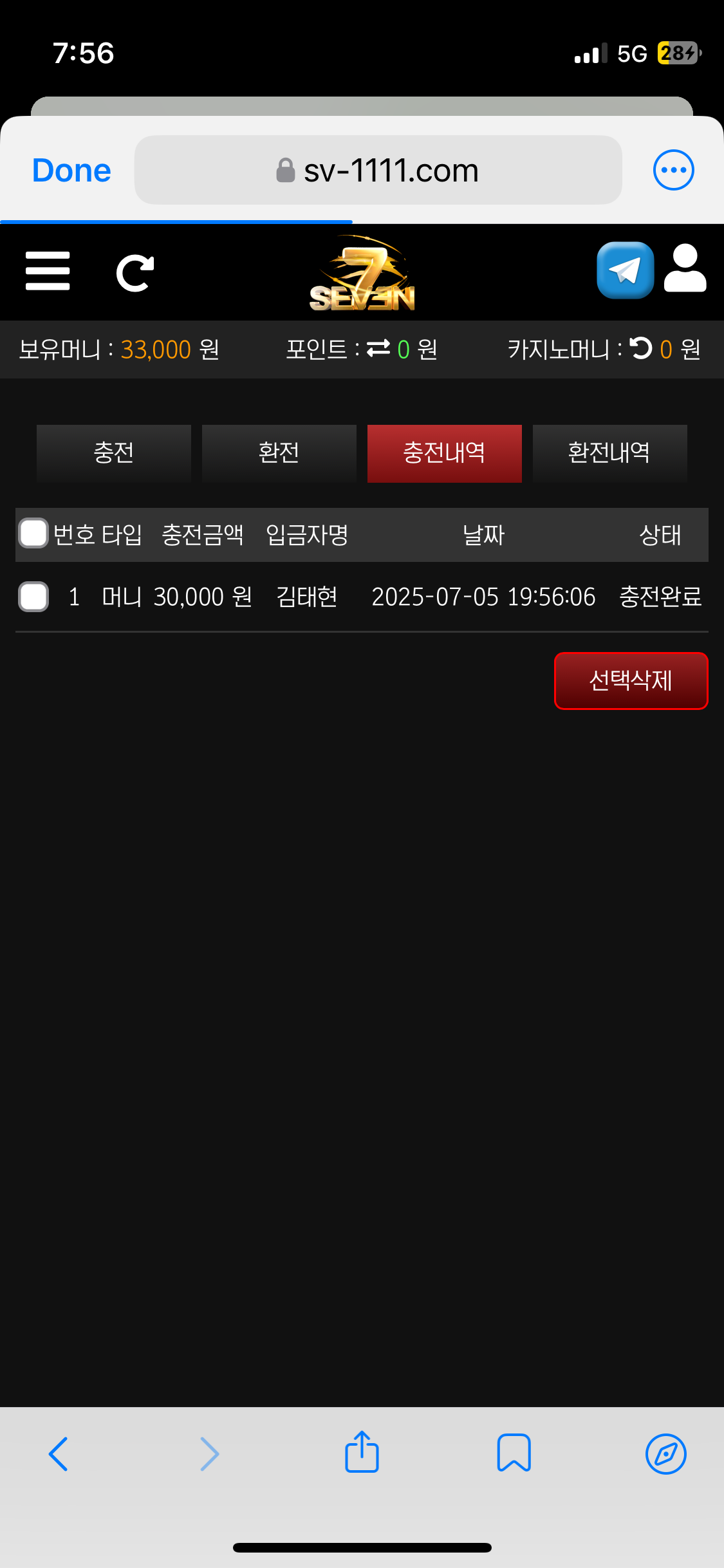Open the 환전내역 tab
Viewport: 724px width, 1568px height.
(609, 453)
